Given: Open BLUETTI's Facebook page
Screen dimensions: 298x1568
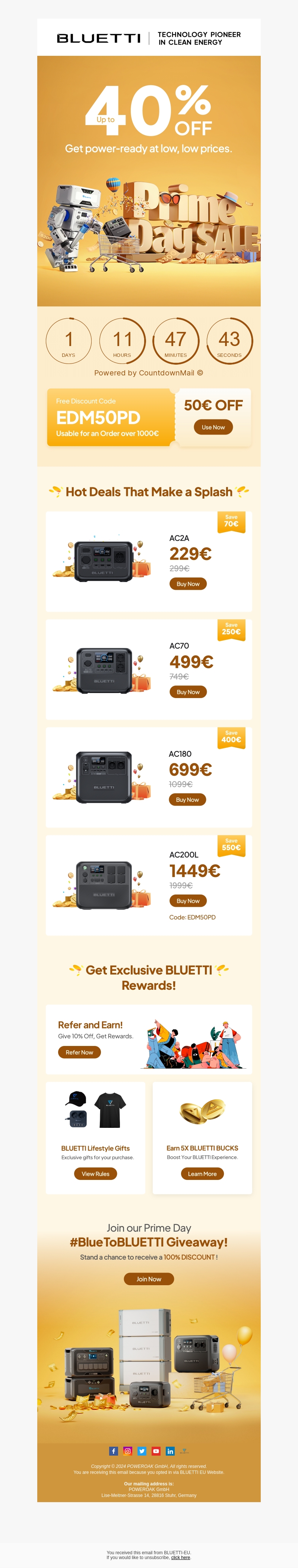Looking at the screenshot, I should point(113,1451).
